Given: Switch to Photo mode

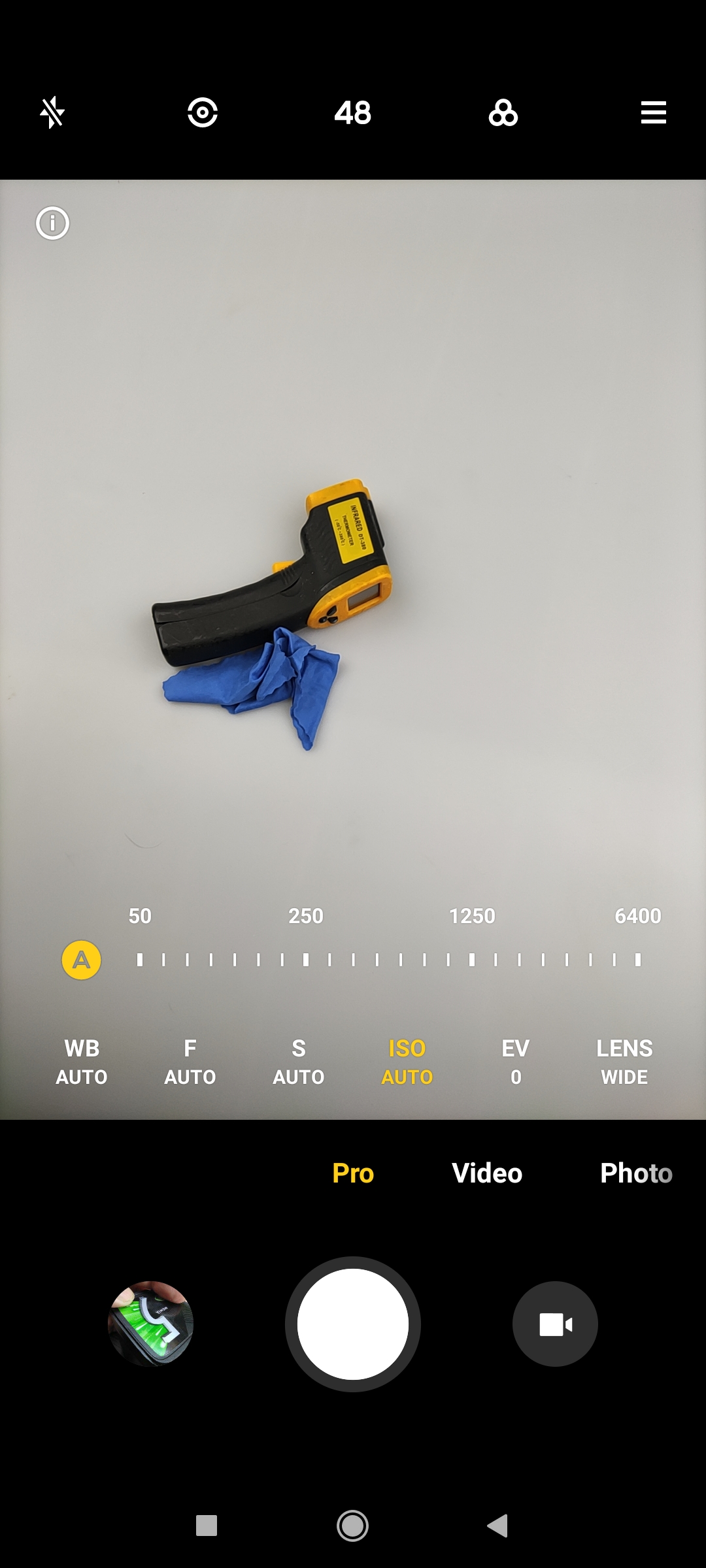Looking at the screenshot, I should (x=635, y=1173).
